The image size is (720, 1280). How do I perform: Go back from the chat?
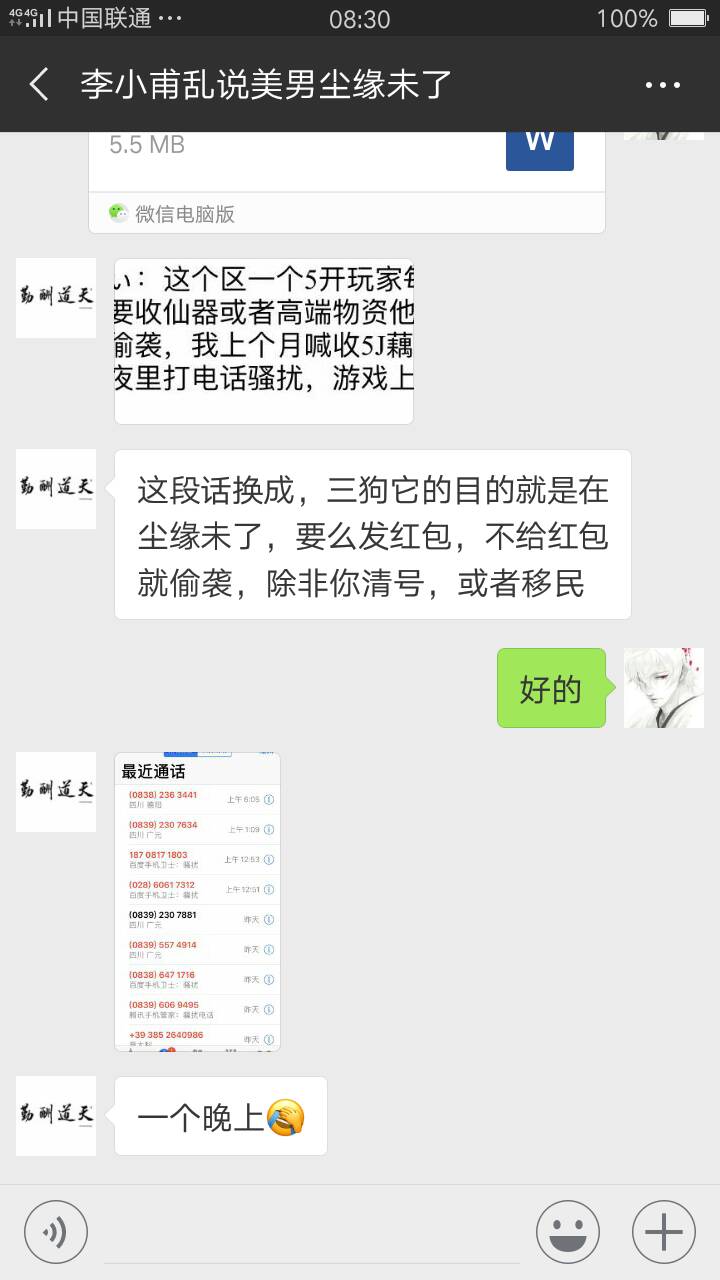click(x=39, y=85)
